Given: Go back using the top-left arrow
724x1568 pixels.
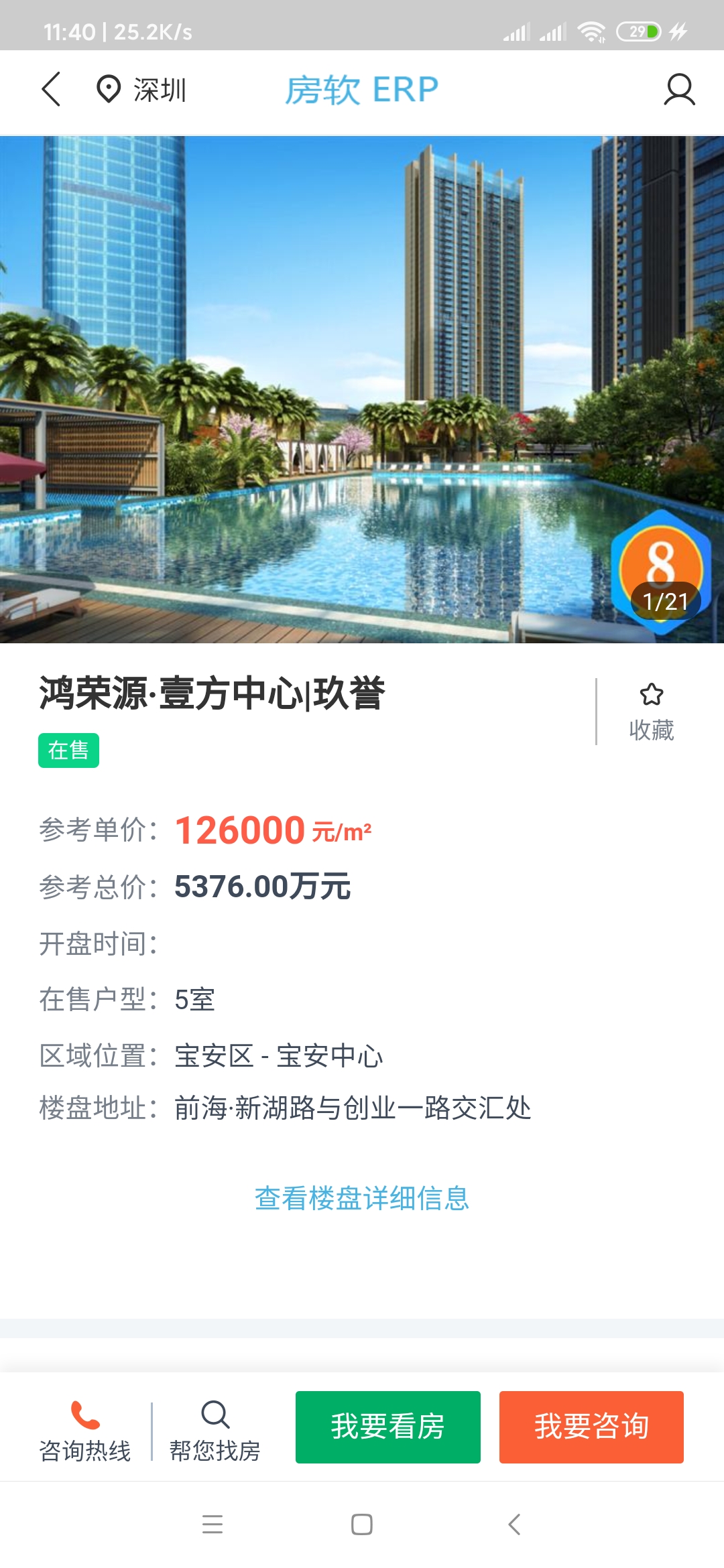Looking at the screenshot, I should (x=51, y=89).
